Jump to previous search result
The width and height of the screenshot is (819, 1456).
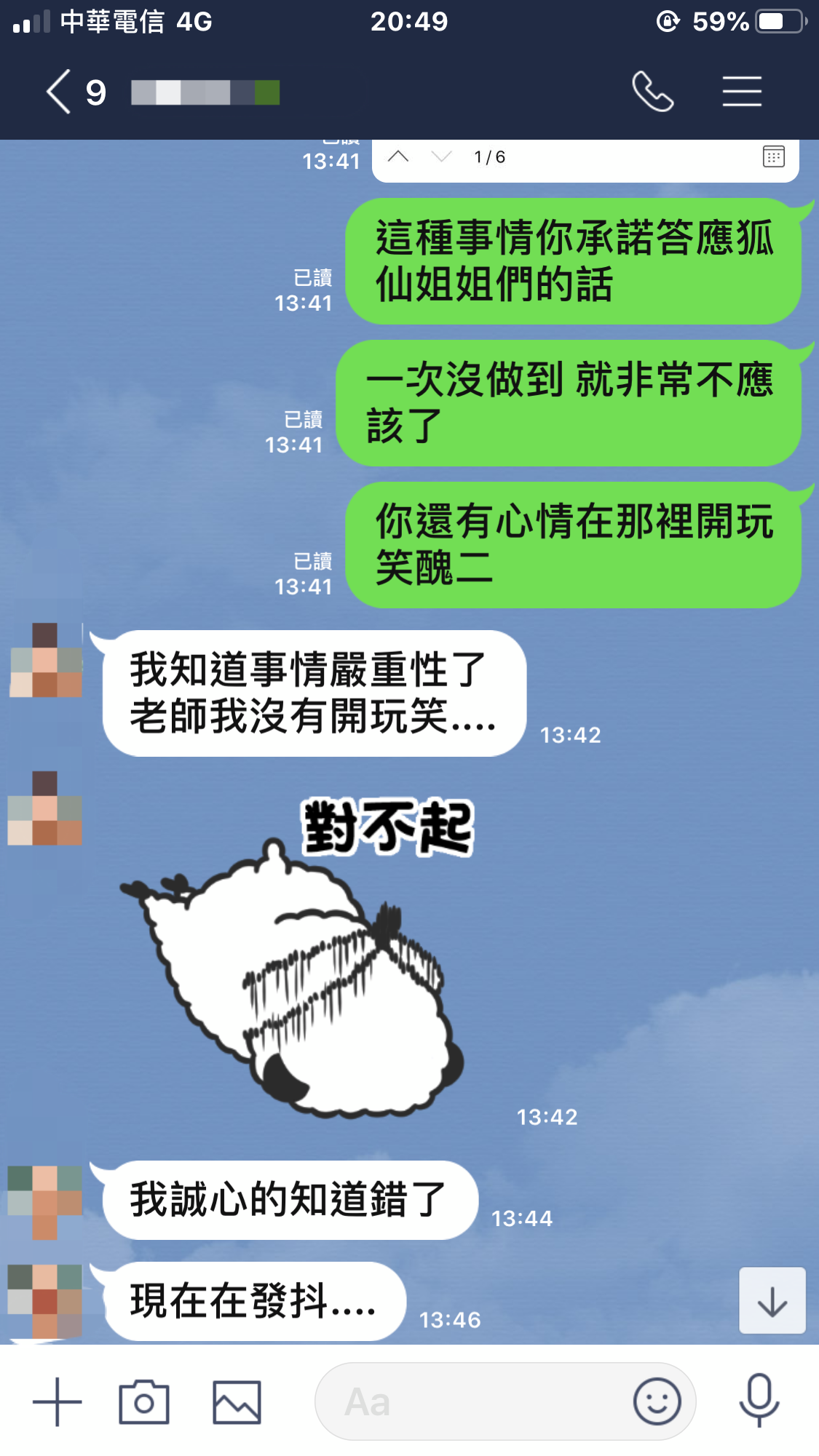[x=398, y=156]
